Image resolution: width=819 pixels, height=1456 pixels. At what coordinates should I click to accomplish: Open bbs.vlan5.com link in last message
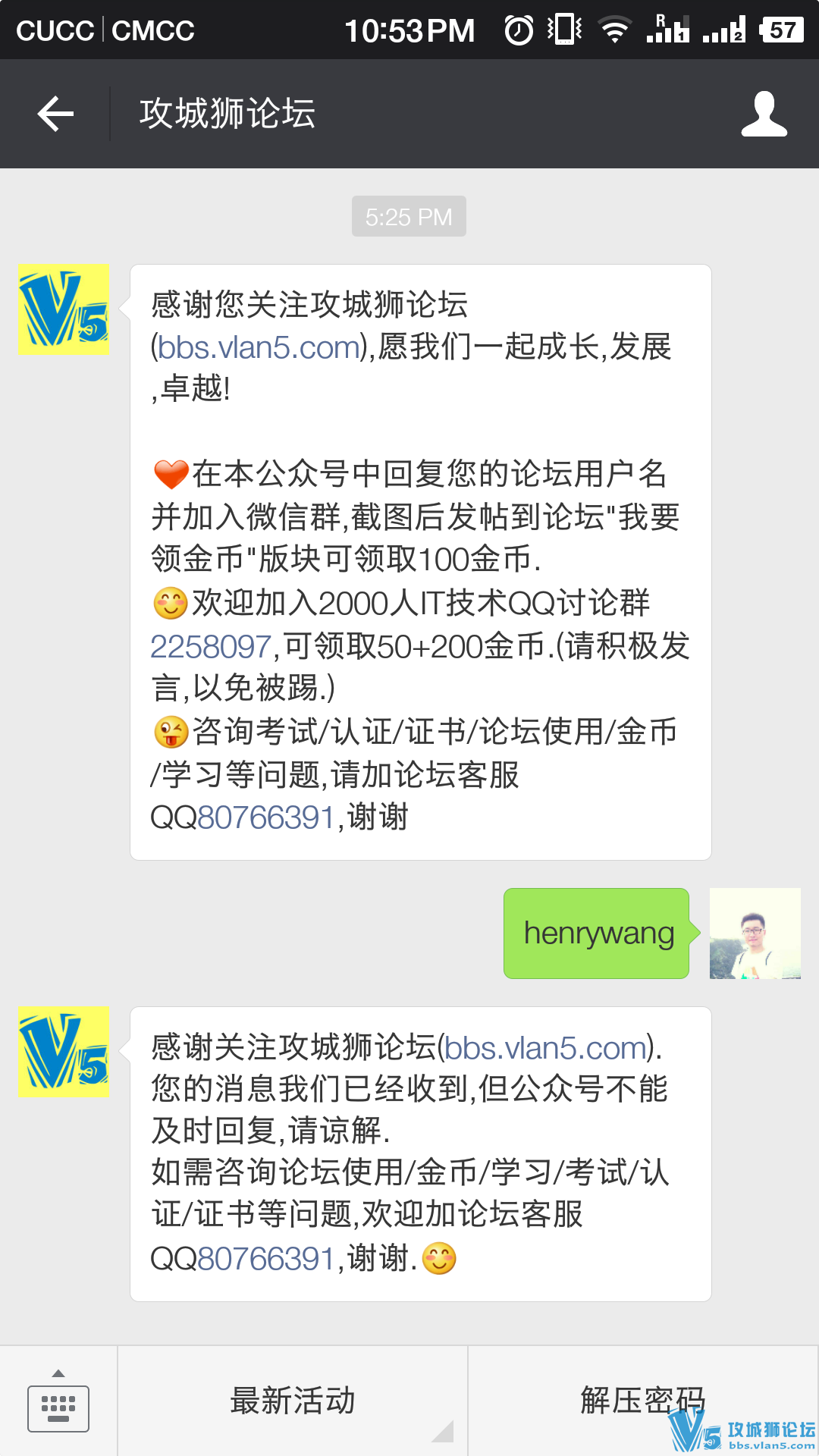coord(544,1048)
